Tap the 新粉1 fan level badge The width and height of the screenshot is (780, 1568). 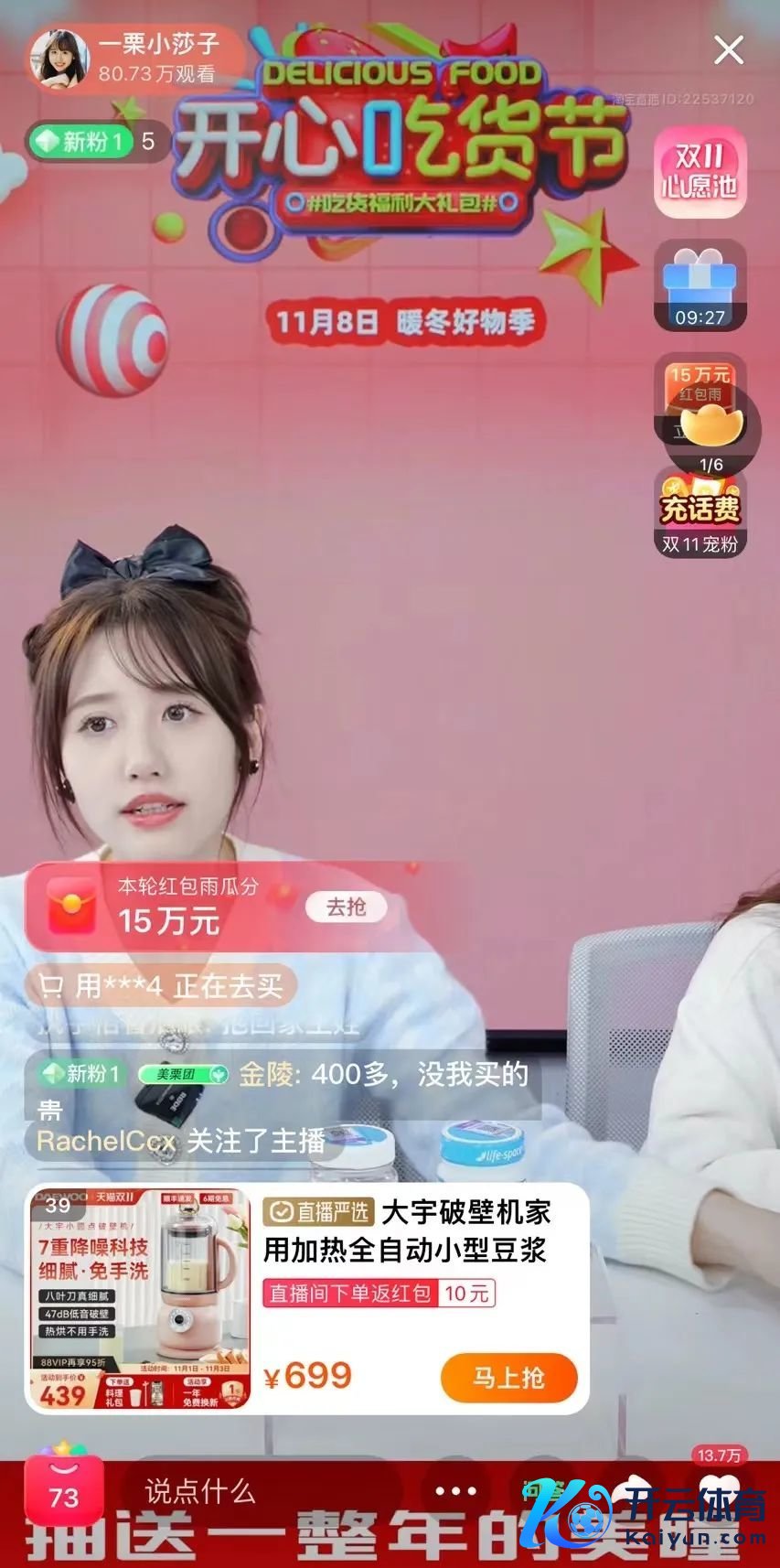[79, 141]
